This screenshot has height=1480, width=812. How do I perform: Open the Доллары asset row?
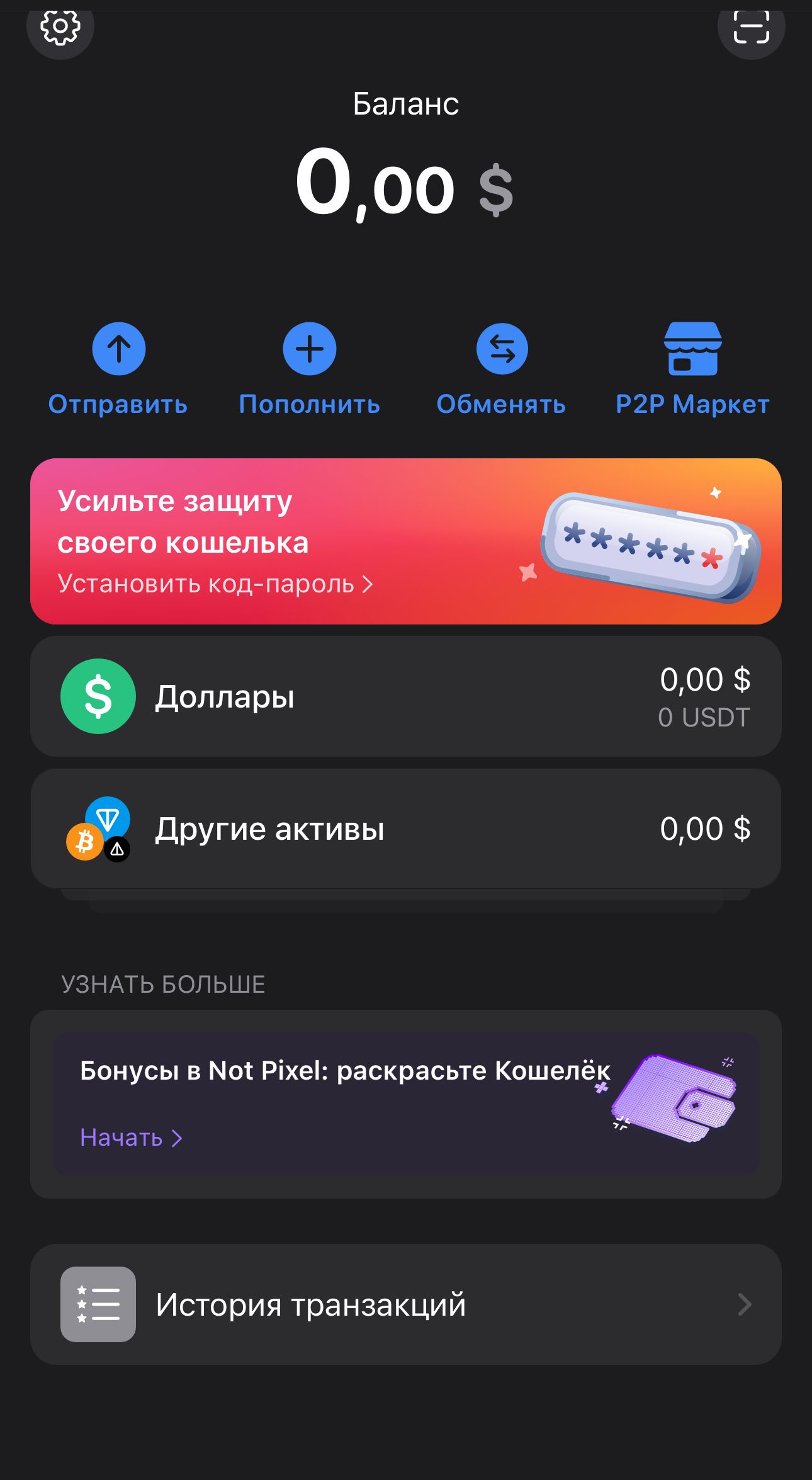tap(406, 695)
